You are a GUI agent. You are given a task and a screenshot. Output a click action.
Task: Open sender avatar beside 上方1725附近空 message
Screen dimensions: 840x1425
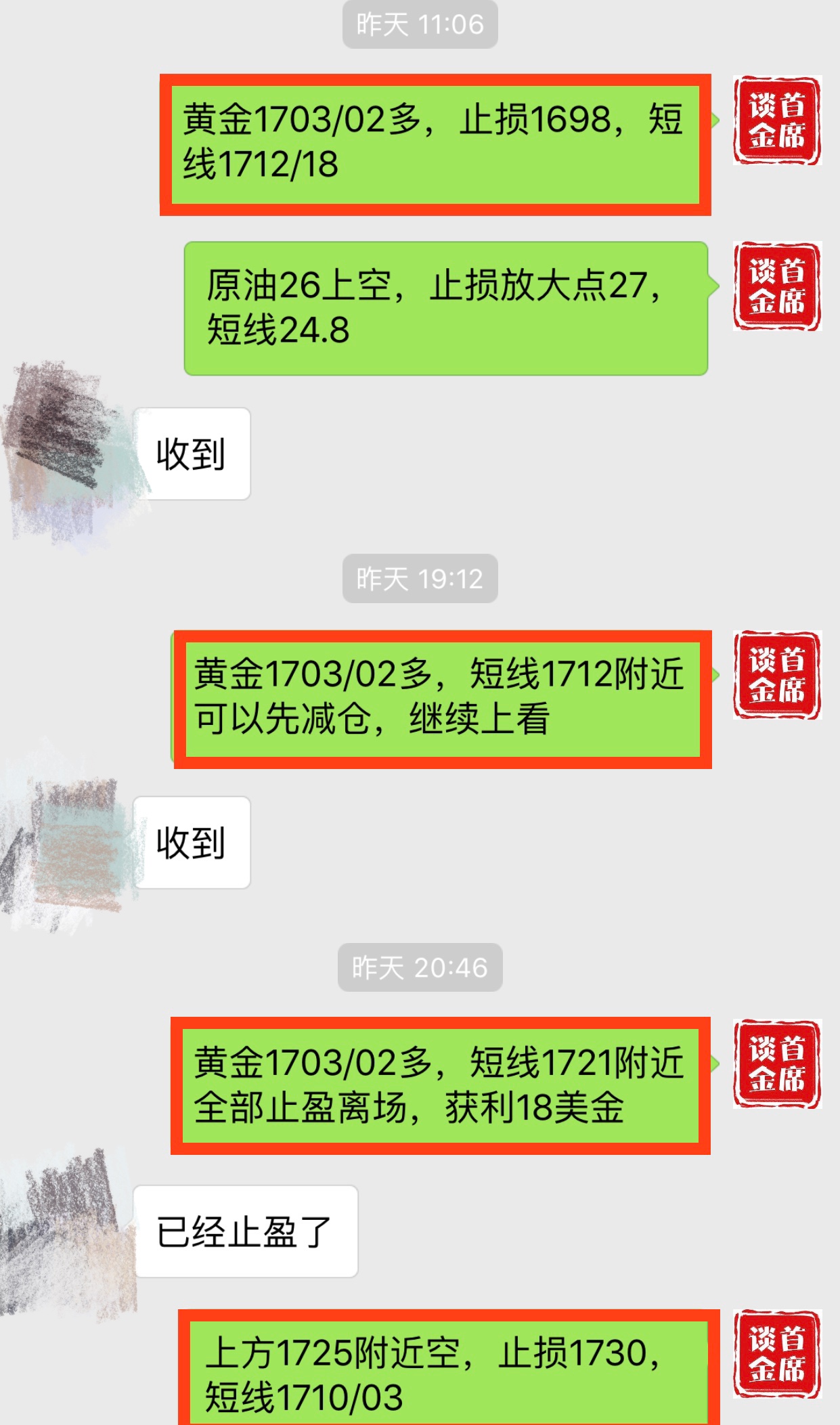coord(777,1354)
